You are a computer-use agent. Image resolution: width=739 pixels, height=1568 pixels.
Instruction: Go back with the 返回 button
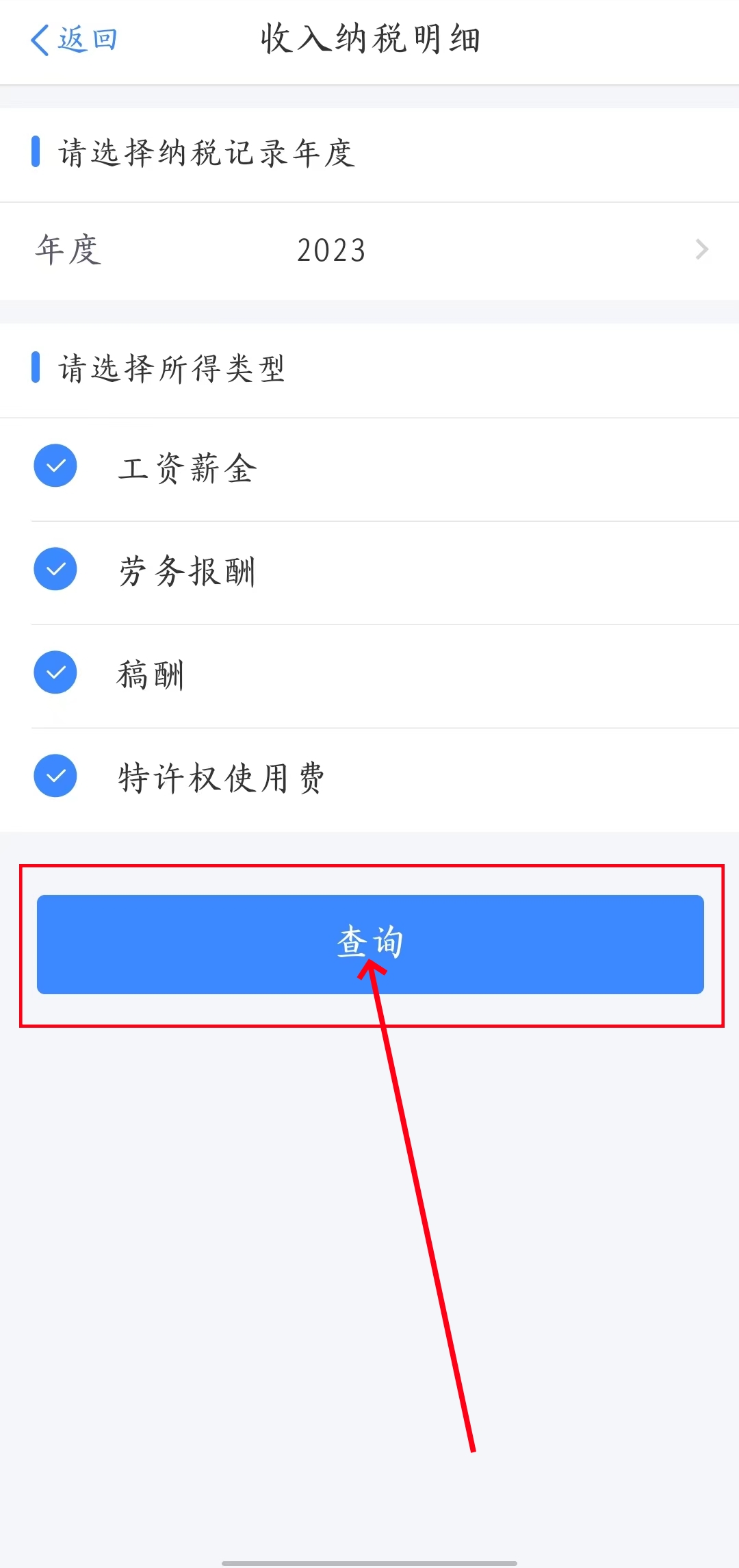click(74, 40)
